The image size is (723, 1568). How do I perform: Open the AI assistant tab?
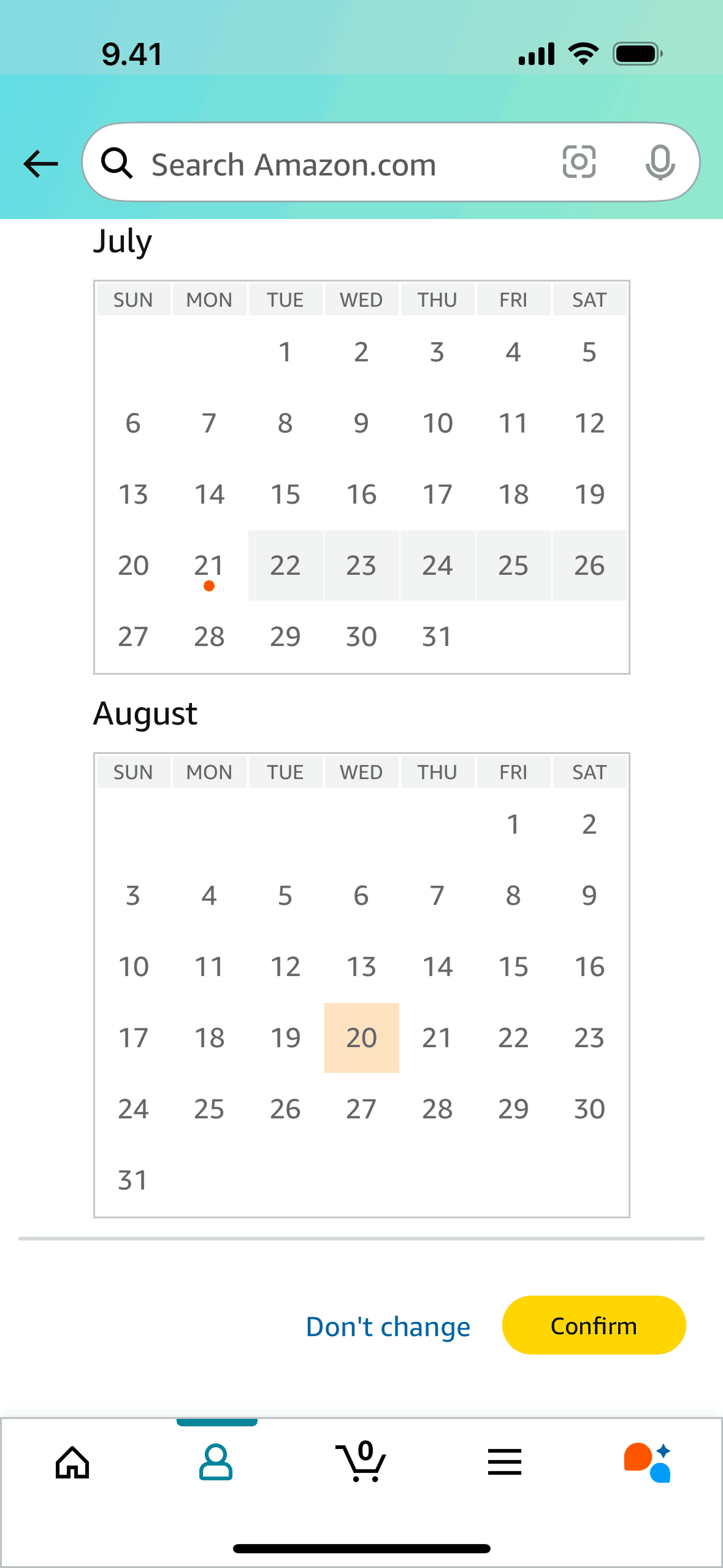coord(648,1462)
